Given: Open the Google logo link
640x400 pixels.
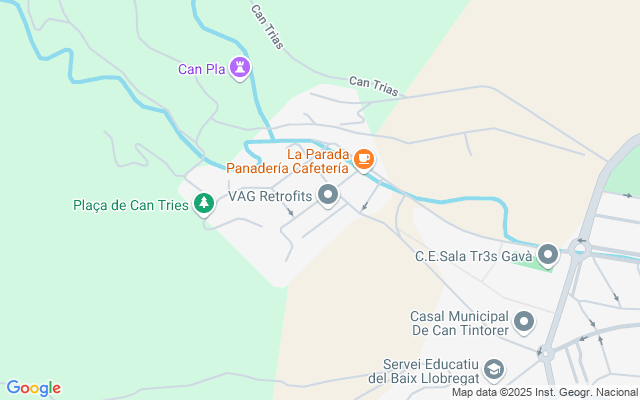Looking at the screenshot, I should [x=33, y=388].
